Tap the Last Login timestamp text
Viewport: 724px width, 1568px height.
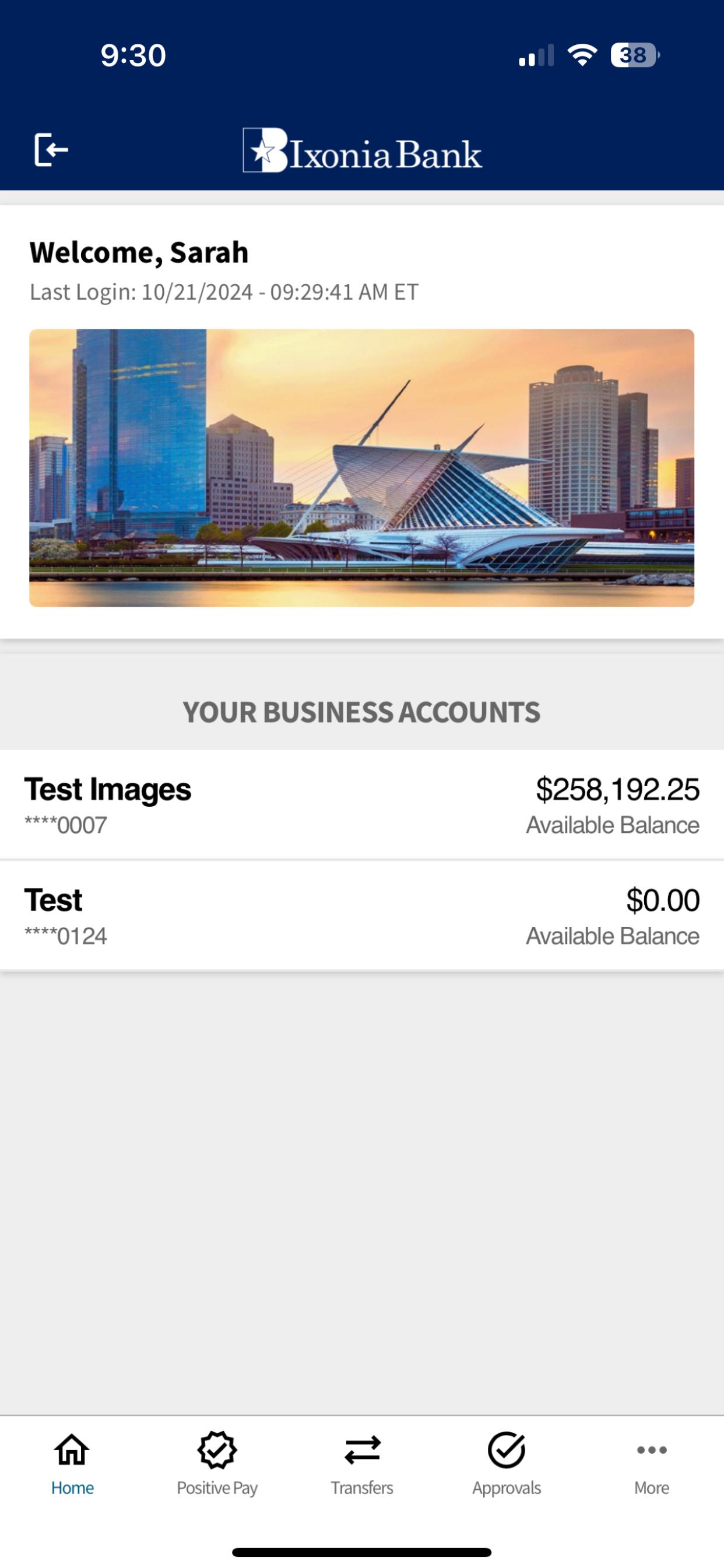223,292
